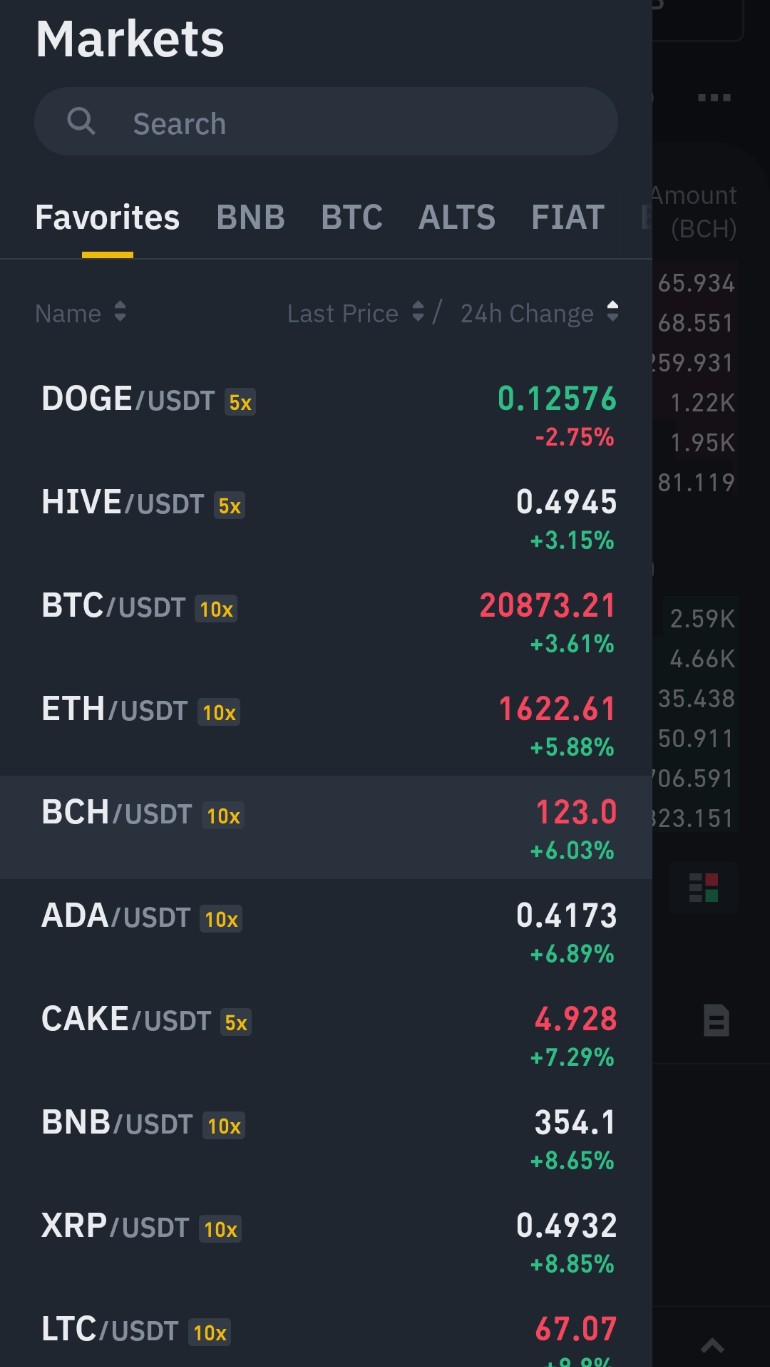Switch to the BNB tab

tap(250, 217)
